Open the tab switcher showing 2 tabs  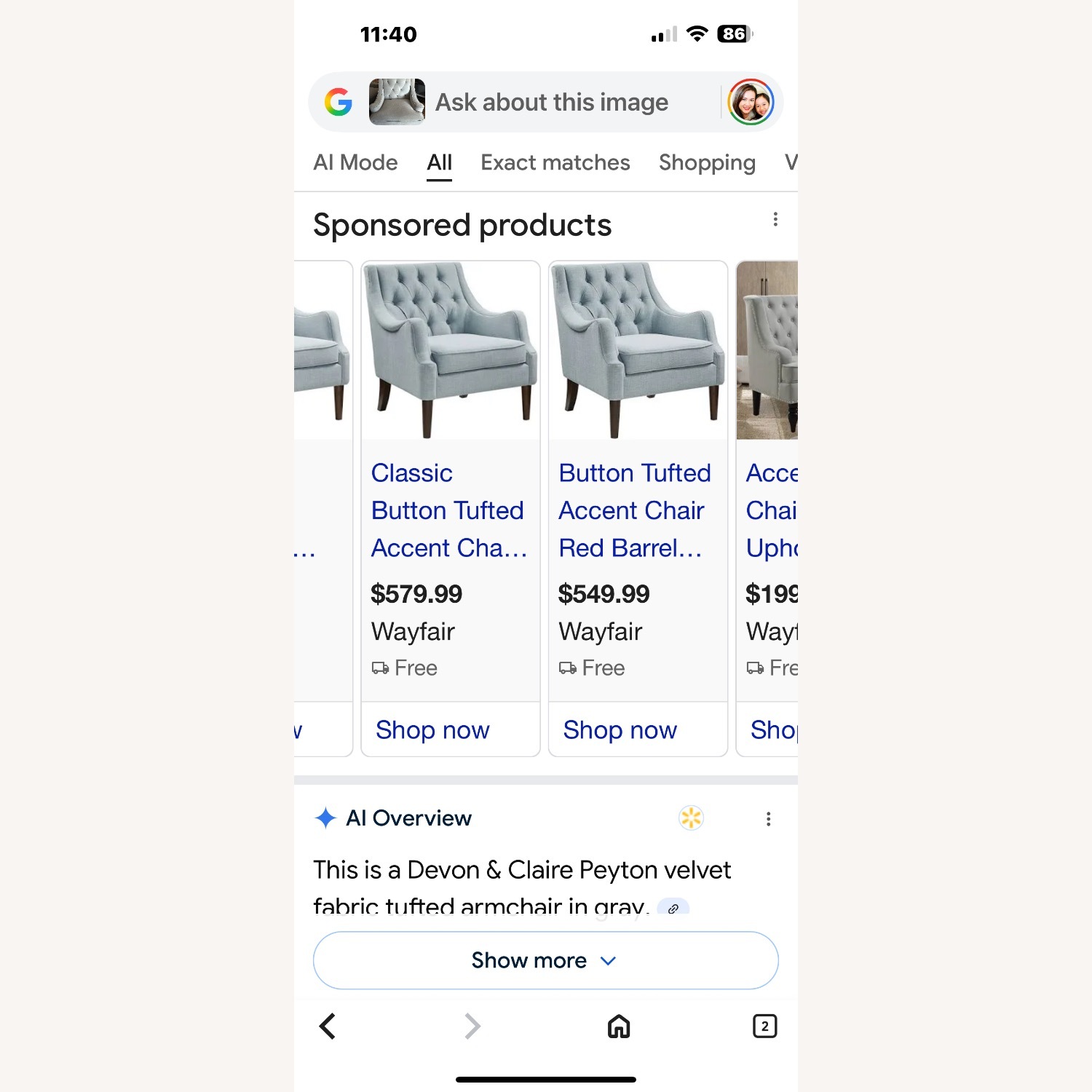point(764,1026)
